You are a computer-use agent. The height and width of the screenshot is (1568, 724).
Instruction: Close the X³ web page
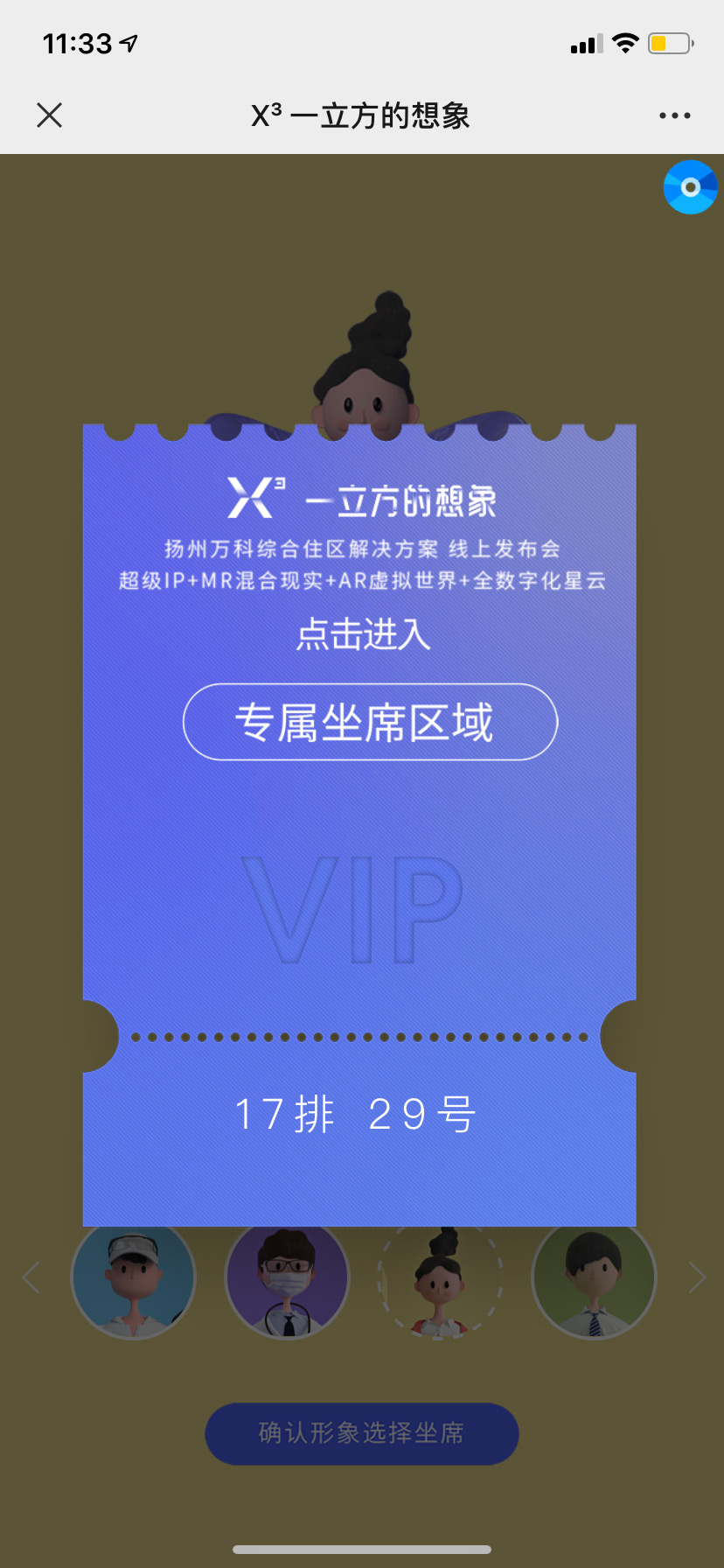(x=50, y=115)
